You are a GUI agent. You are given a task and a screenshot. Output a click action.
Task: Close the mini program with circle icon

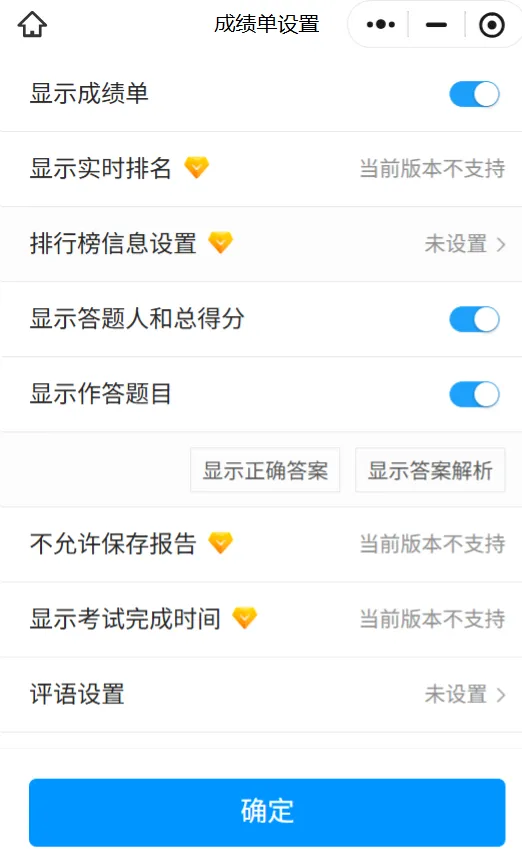point(492,25)
